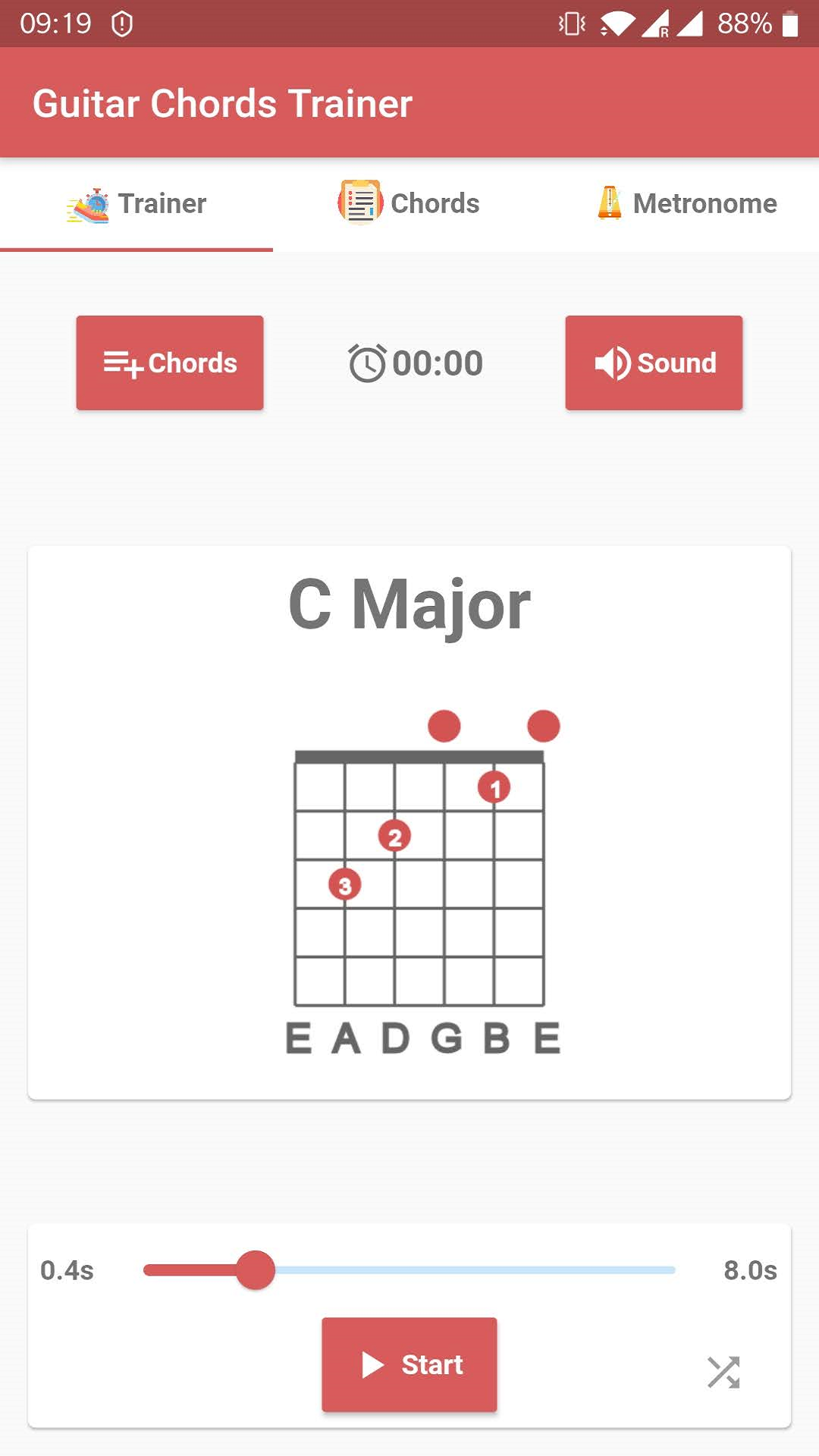Tap the shuffle icon

(x=723, y=1372)
